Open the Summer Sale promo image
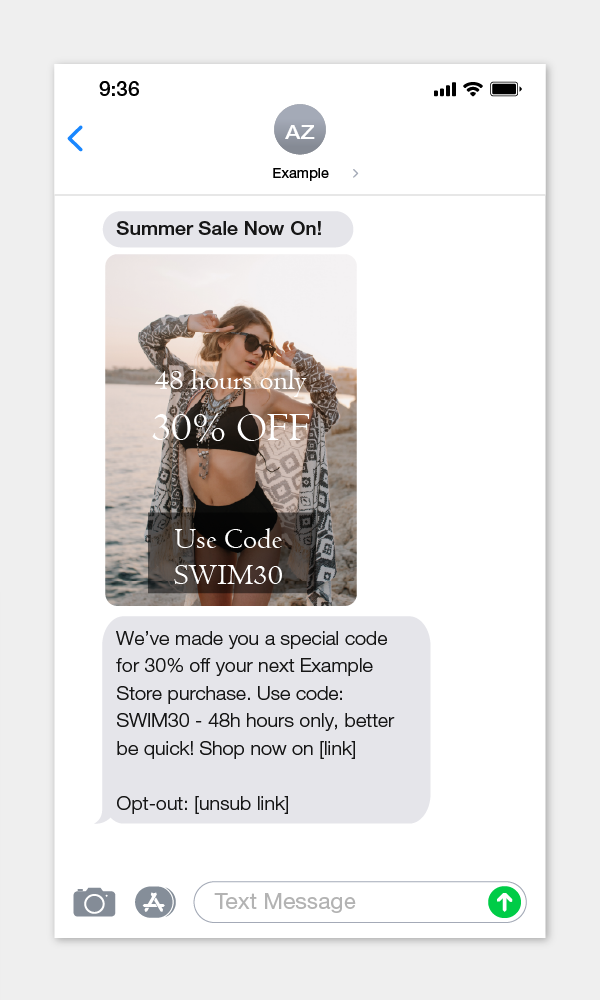This screenshot has width=600, height=1000. coord(231,430)
